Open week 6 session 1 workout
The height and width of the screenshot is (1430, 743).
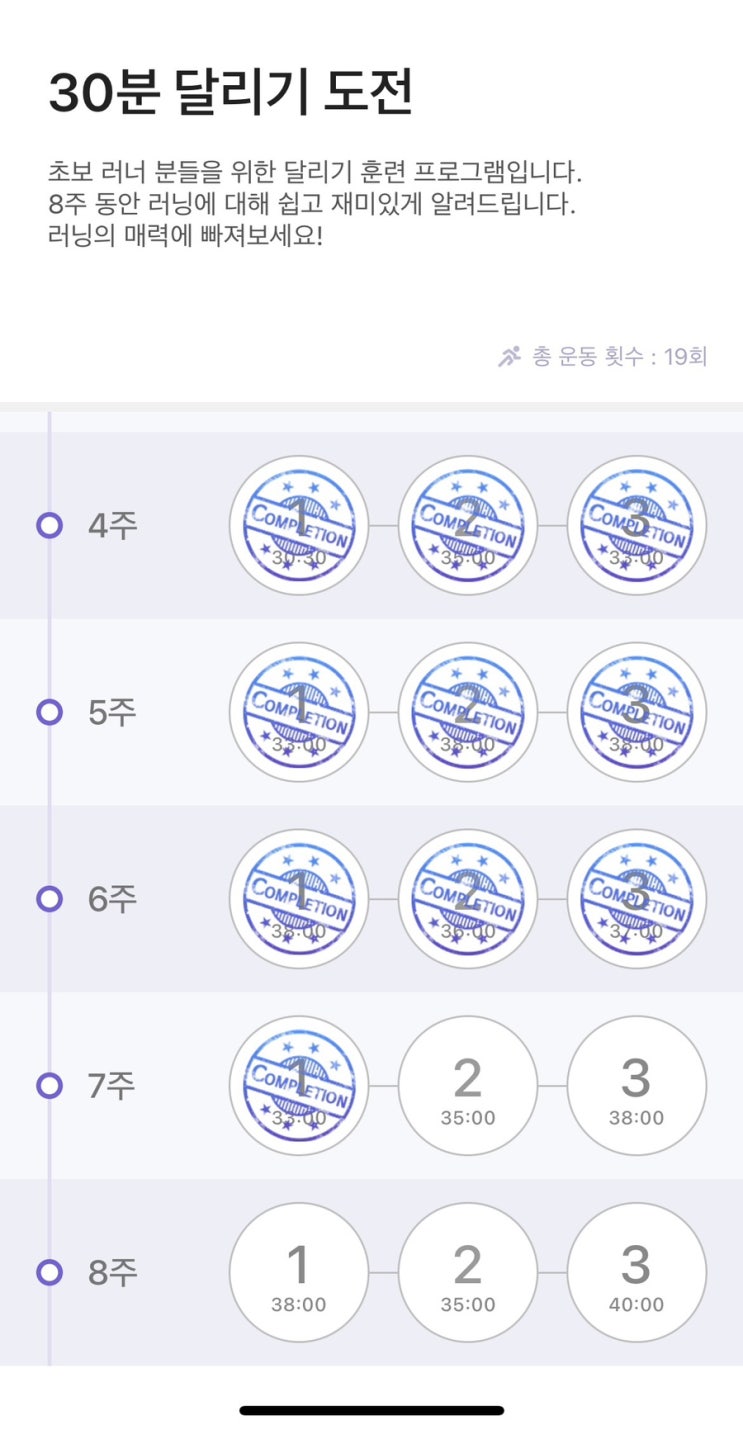[299, 899]
